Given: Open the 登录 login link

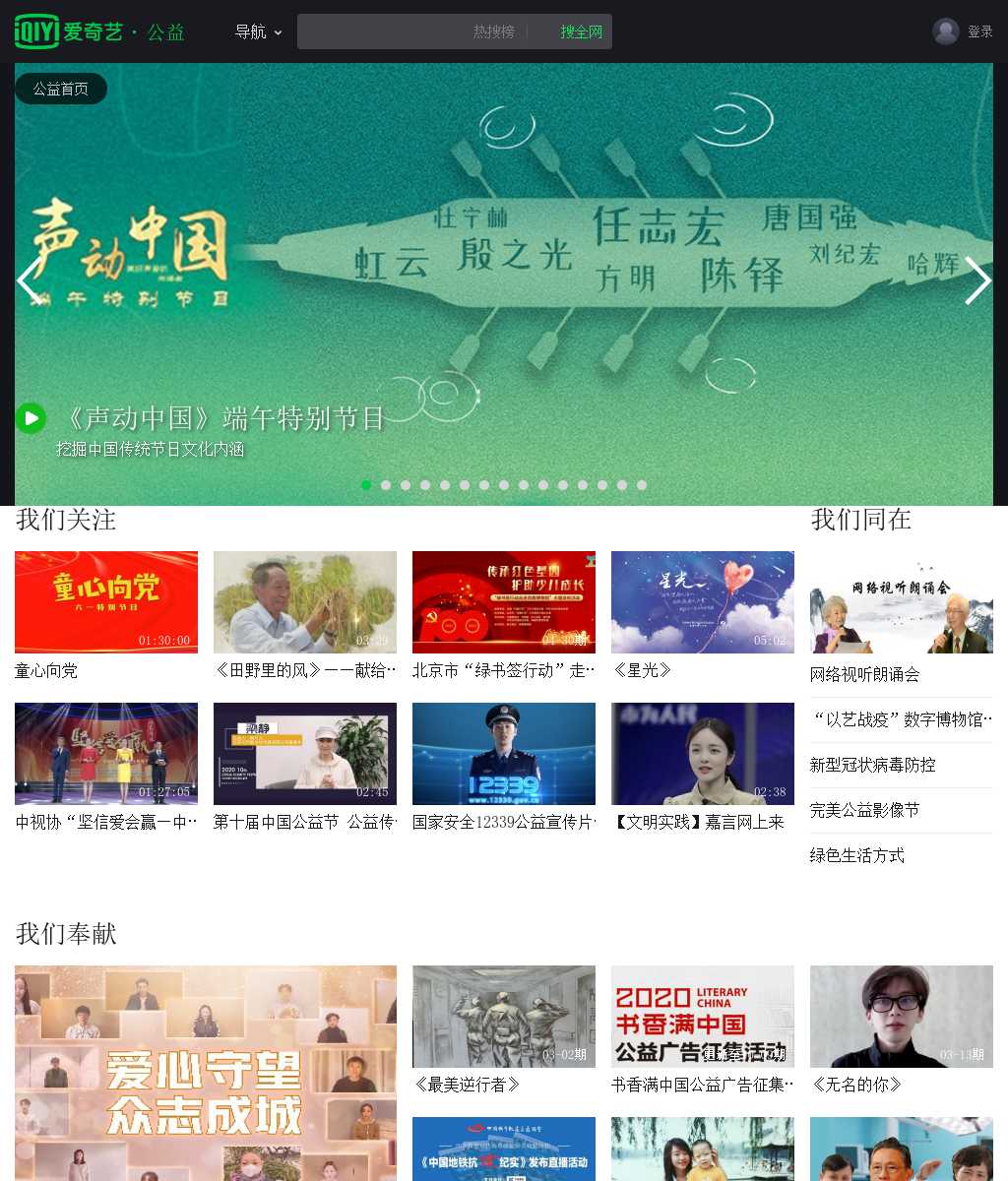Looking at the screenshot, I should (979, 31).
